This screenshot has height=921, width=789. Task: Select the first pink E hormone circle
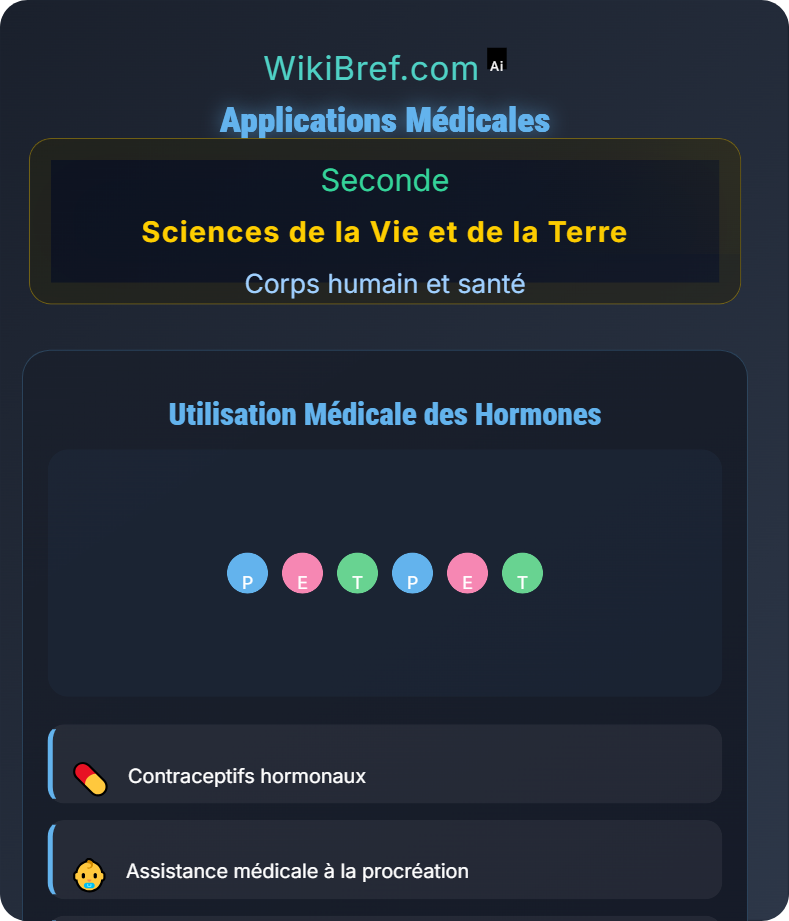pyautogui.click(x=302, y=573)
